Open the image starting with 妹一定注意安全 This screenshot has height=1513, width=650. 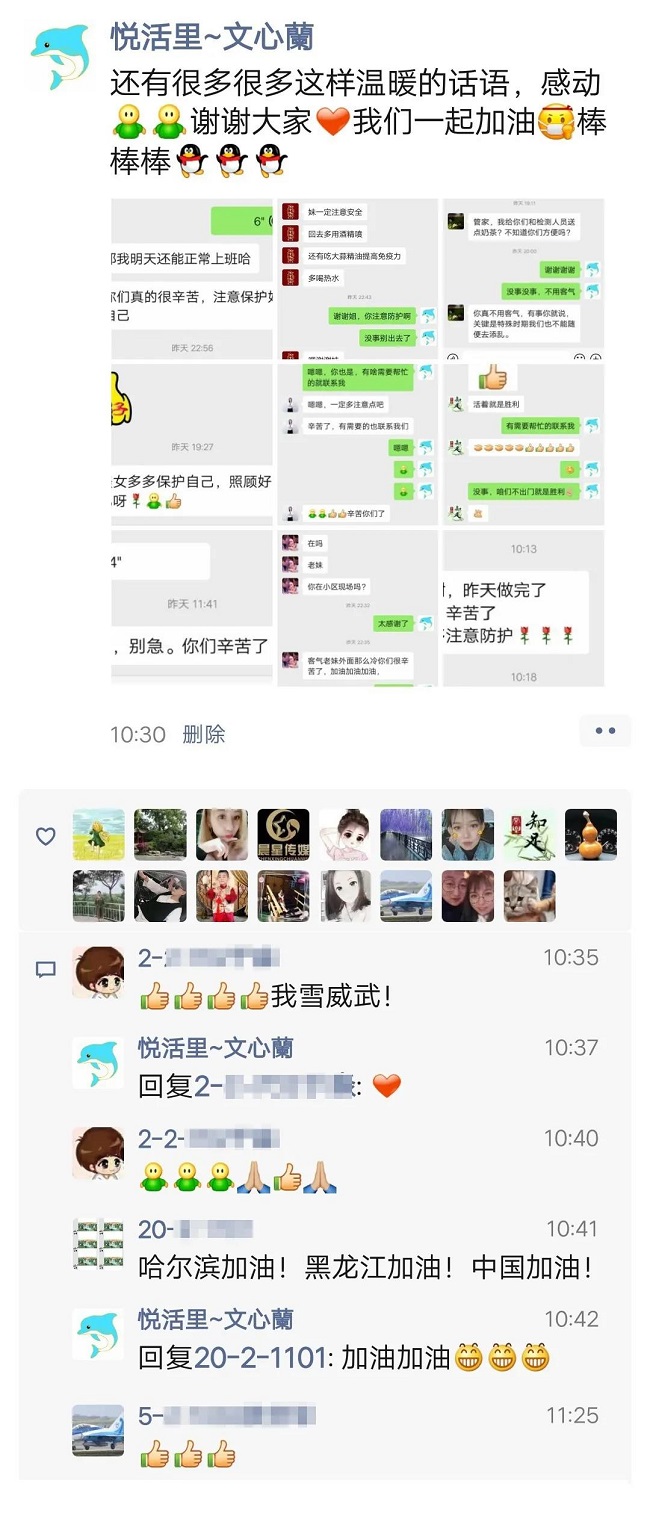click(x=357, y=279)
